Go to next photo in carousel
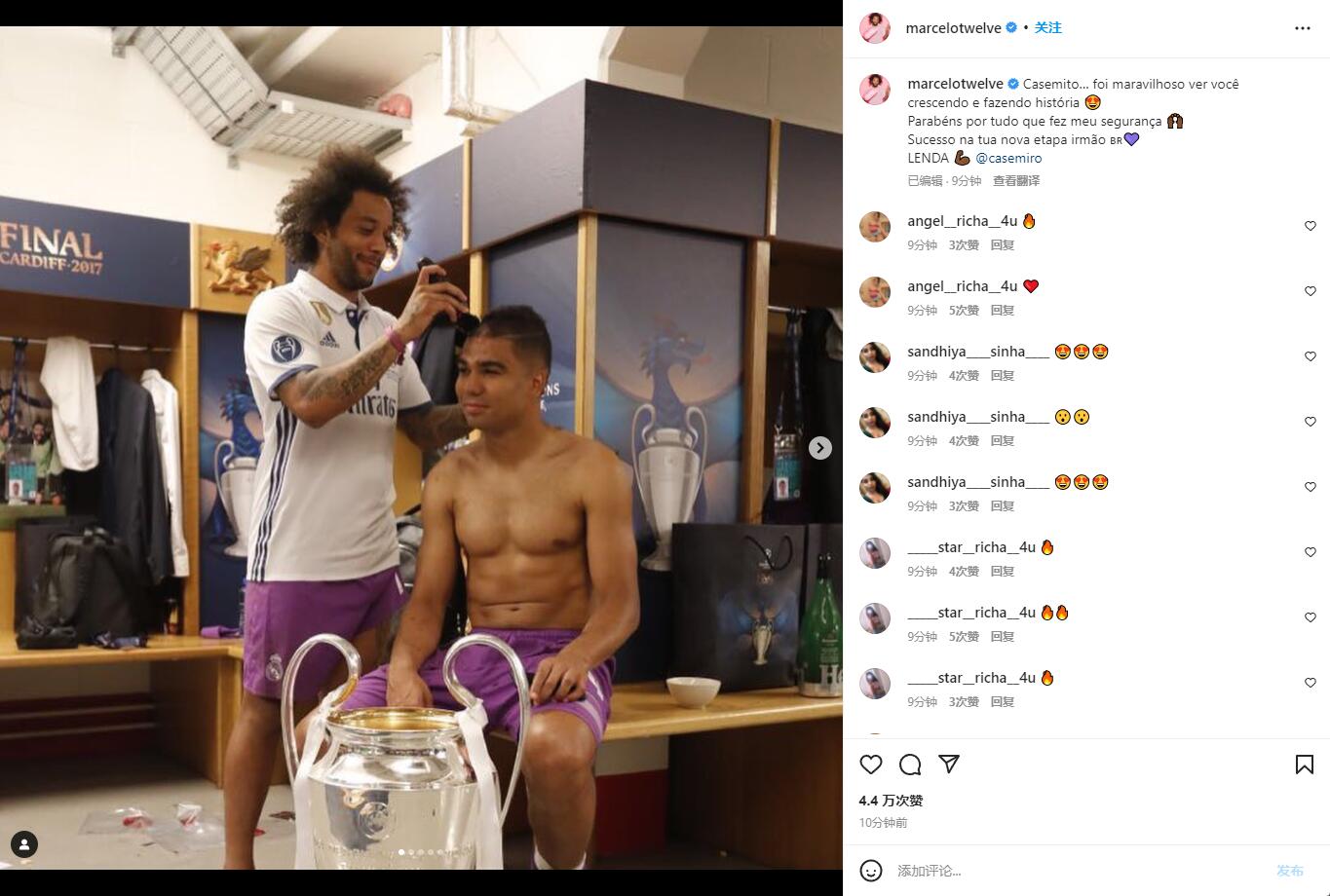Image resolution: width=1330 pixels, height=896 pixels. pyautogui.click(x=820, y=448)
